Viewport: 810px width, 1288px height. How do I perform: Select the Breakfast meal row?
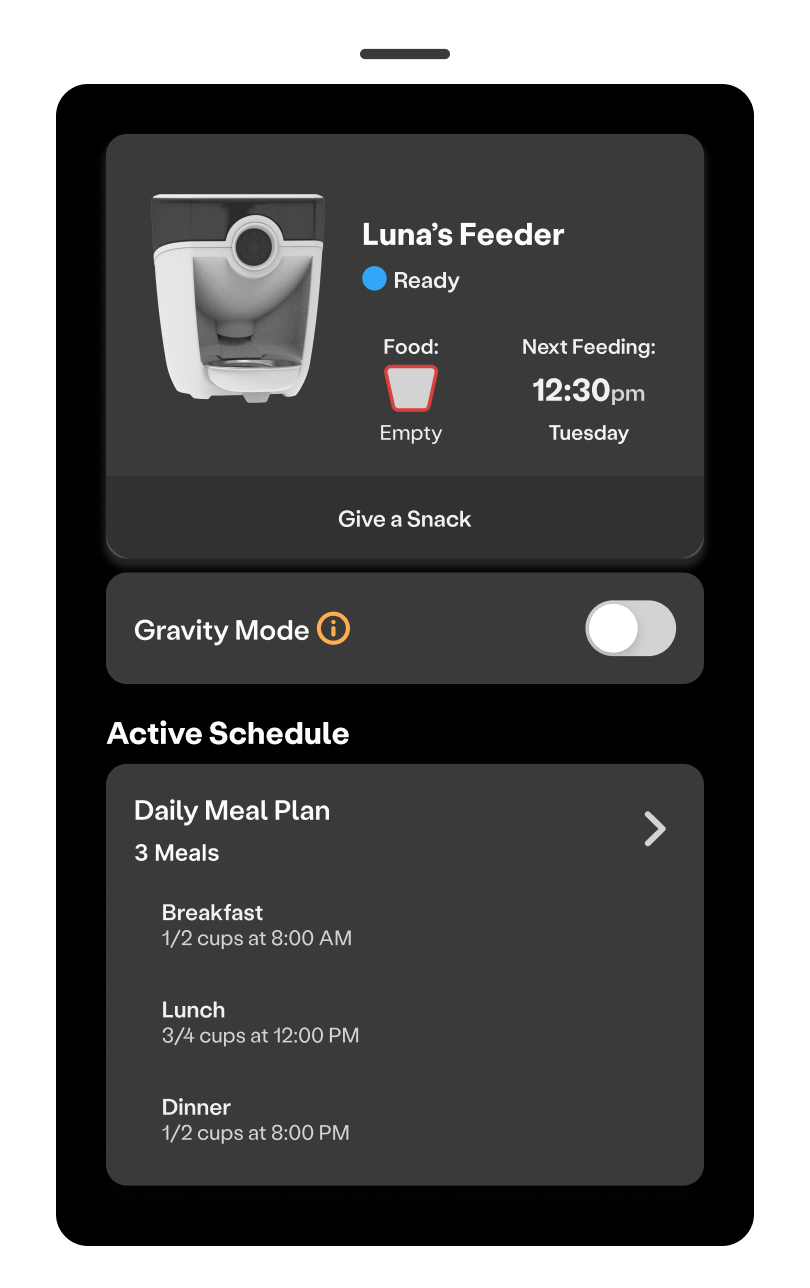[404, 925]
